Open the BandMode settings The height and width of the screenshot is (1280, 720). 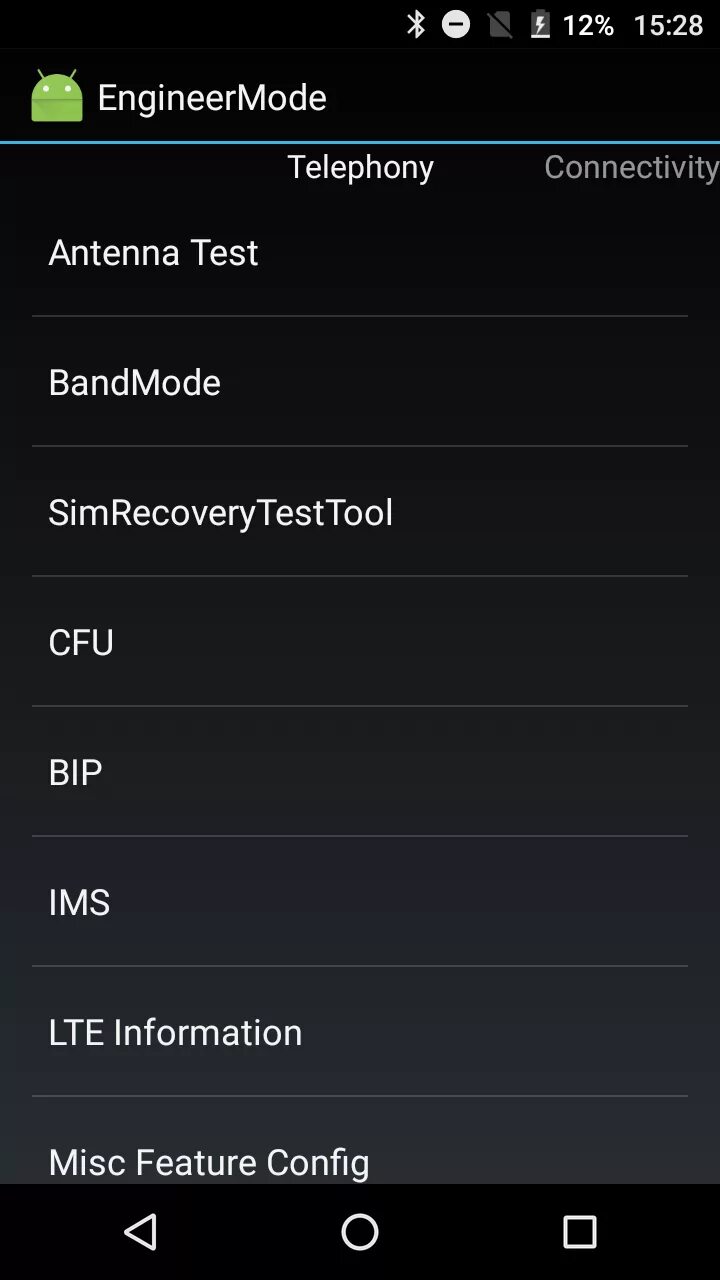tap(360, 382)
